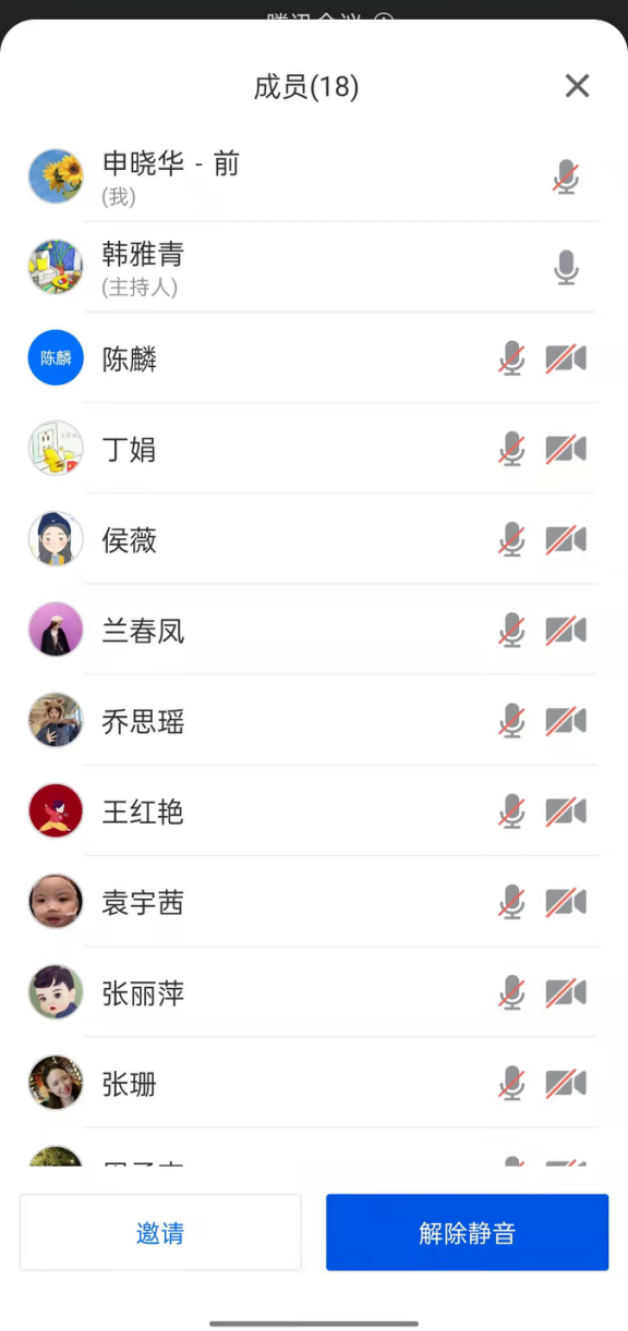Tap the camera-off icon beside 王红艳
This screenshot has width=628, height=1331.
tap(566, 812)
